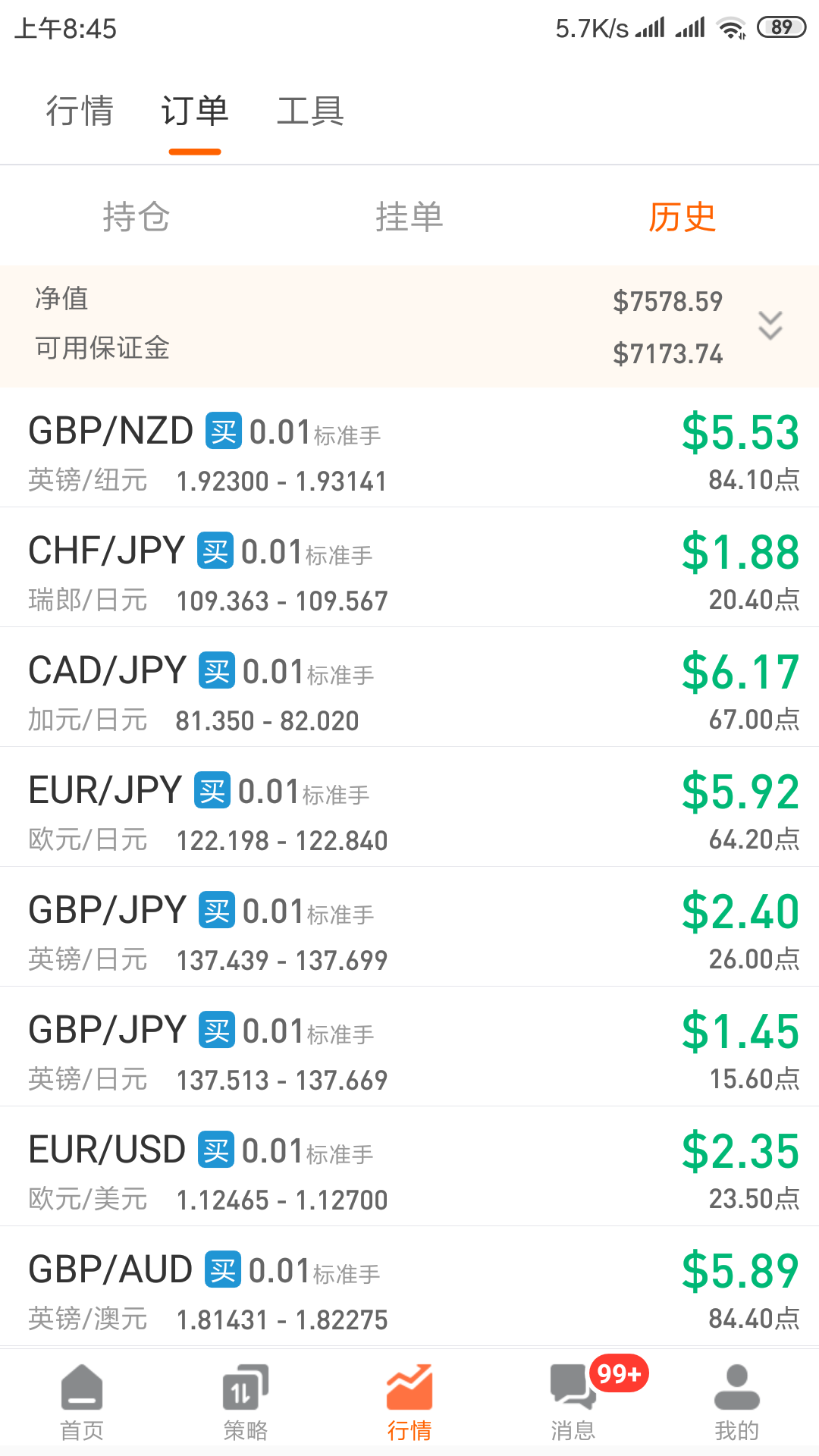819x1456 pixels.
Task: Go to the 首页 home tab
Action: coord(82,1402)
